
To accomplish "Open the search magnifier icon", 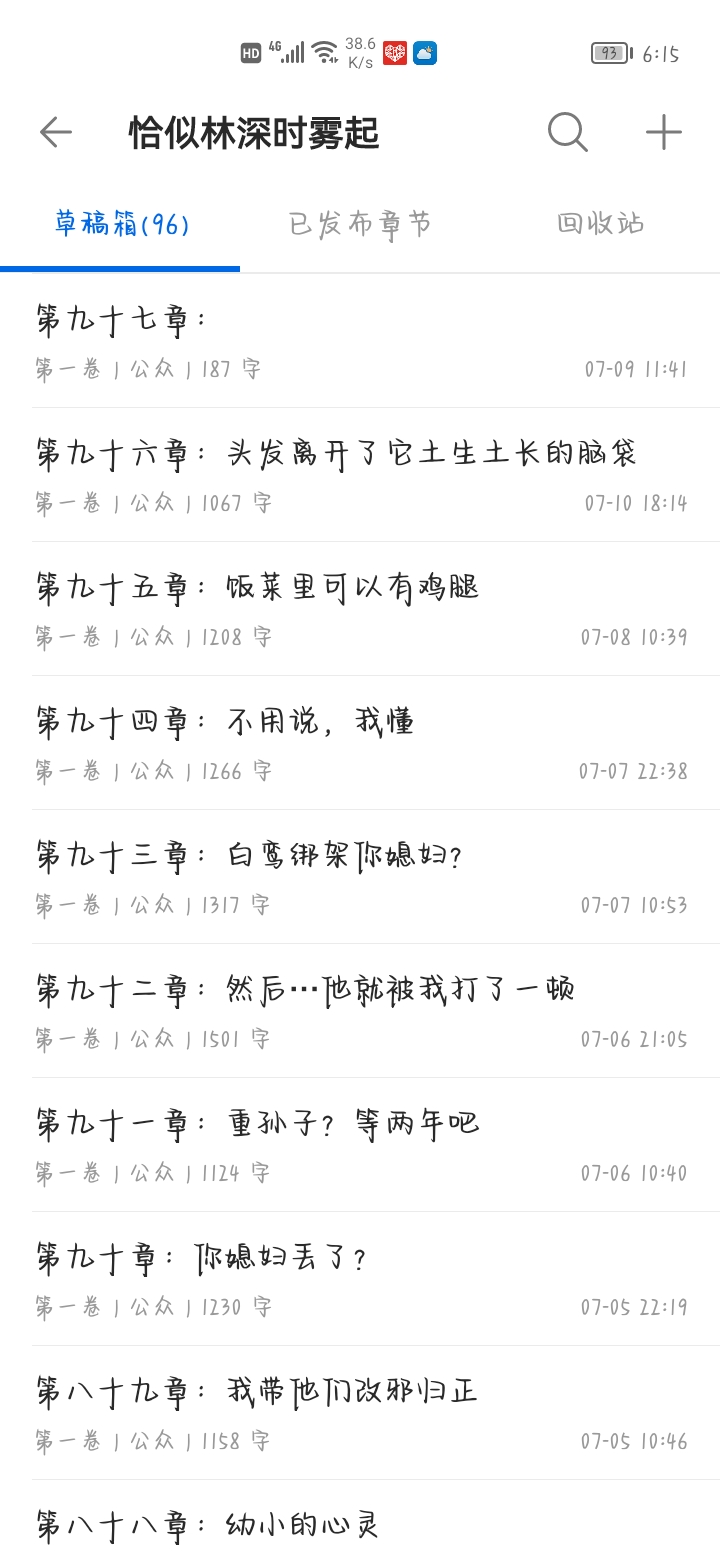I will click(568, 132).
